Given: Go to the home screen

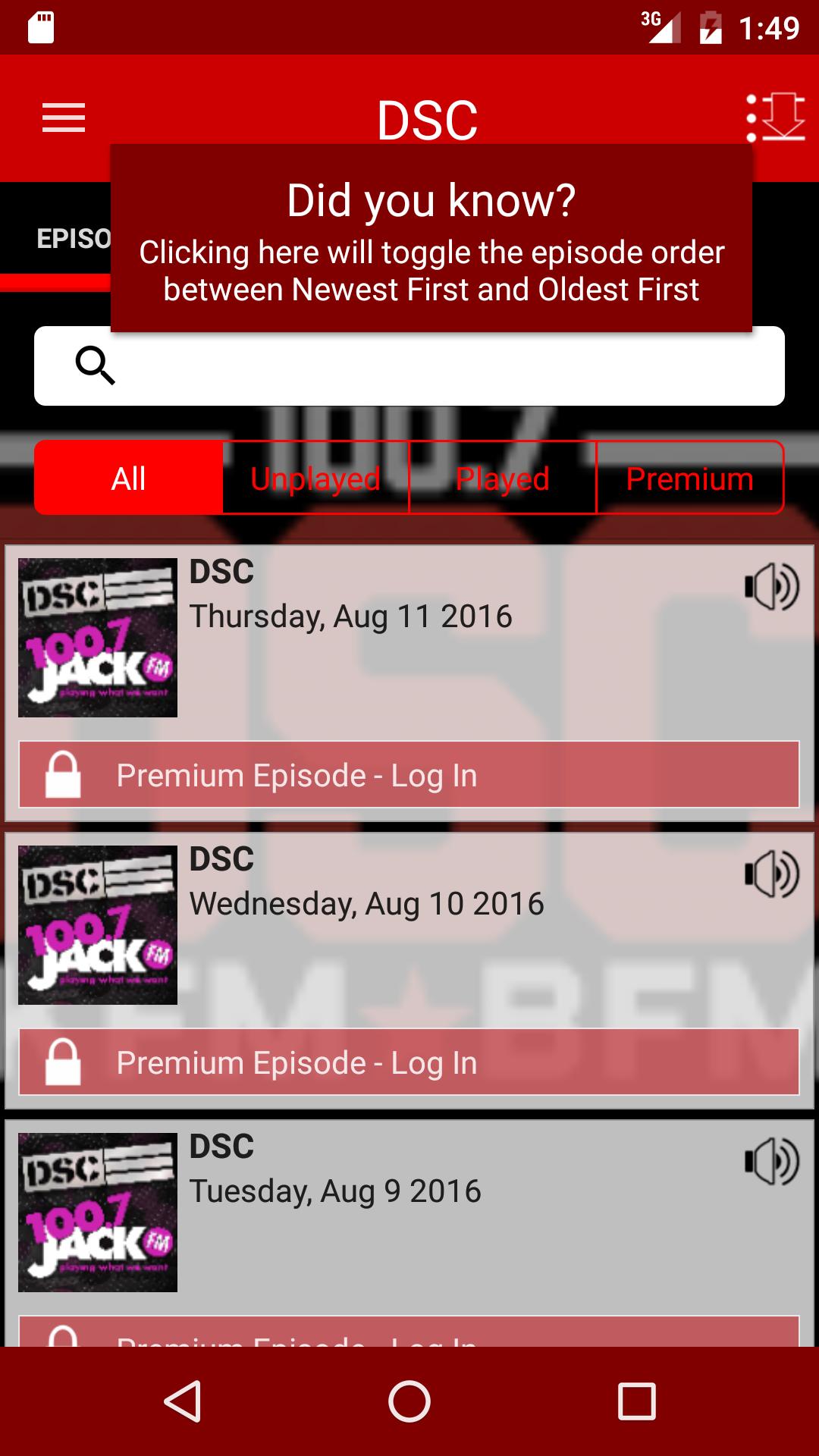Looking at the screenshot, I should click(x=409, y=1401).
